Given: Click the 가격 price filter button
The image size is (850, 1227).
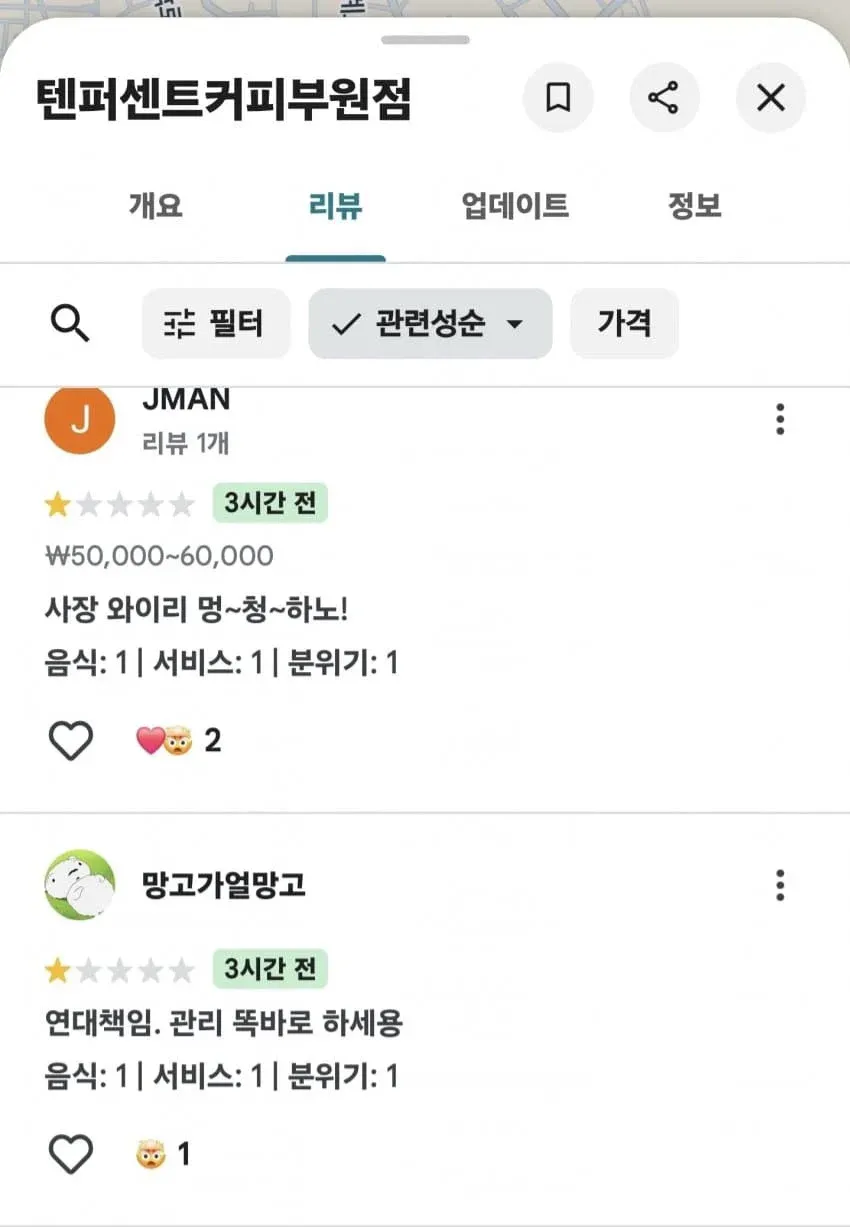Looking at the screenshot, I should [624, 322].
